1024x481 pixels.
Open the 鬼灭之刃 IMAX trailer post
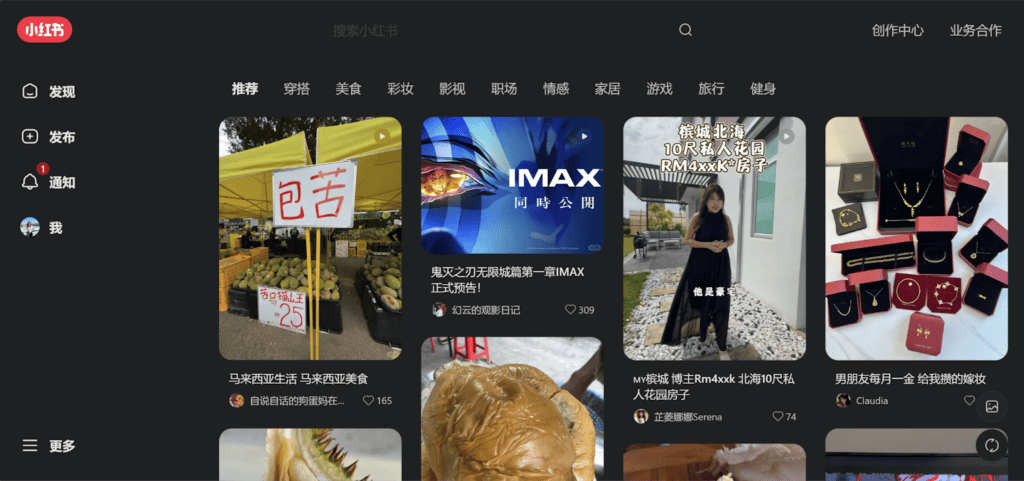coord(511,185)
